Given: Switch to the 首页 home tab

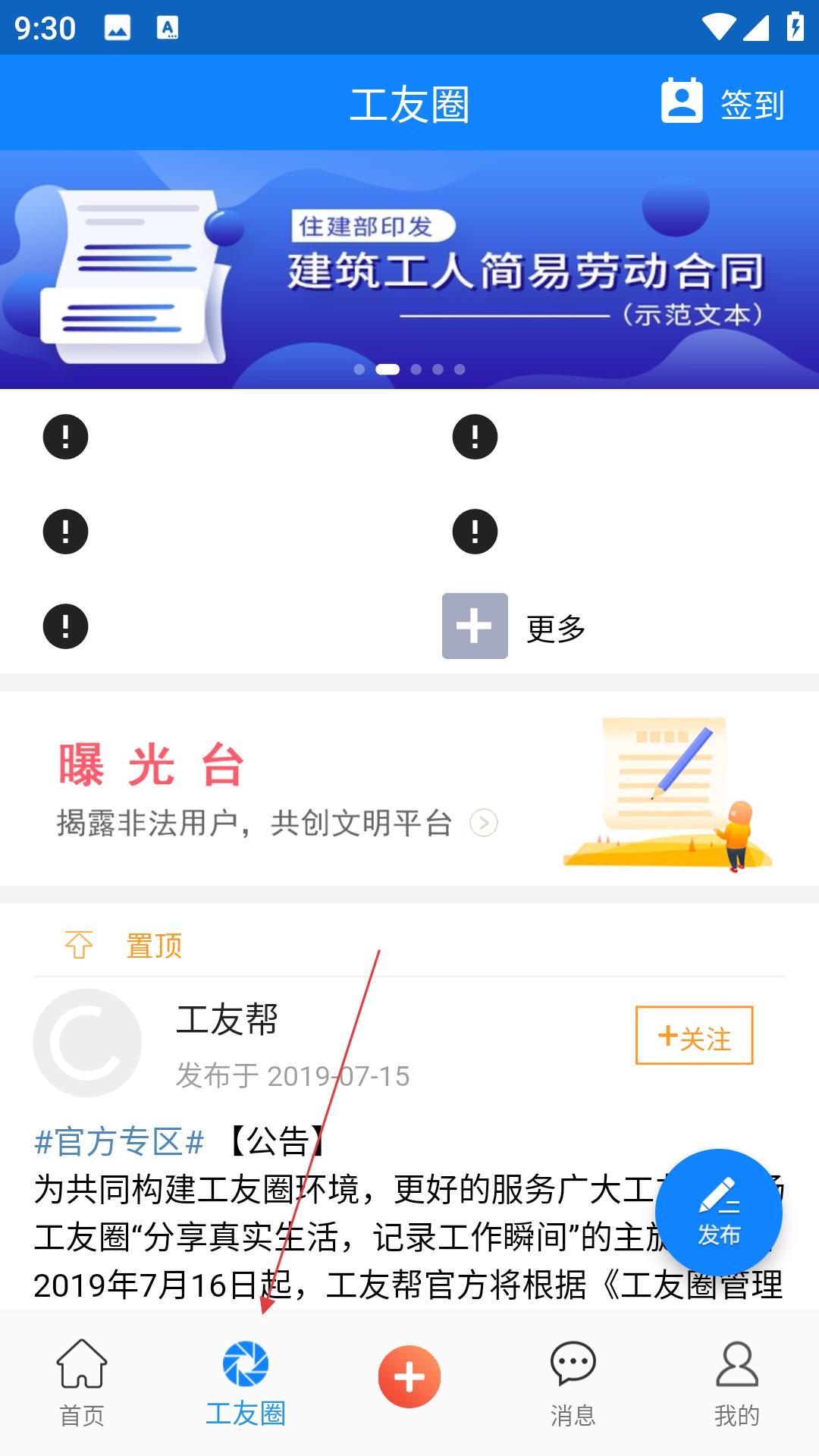Looking at the screenshot, I should (82, 1383).
